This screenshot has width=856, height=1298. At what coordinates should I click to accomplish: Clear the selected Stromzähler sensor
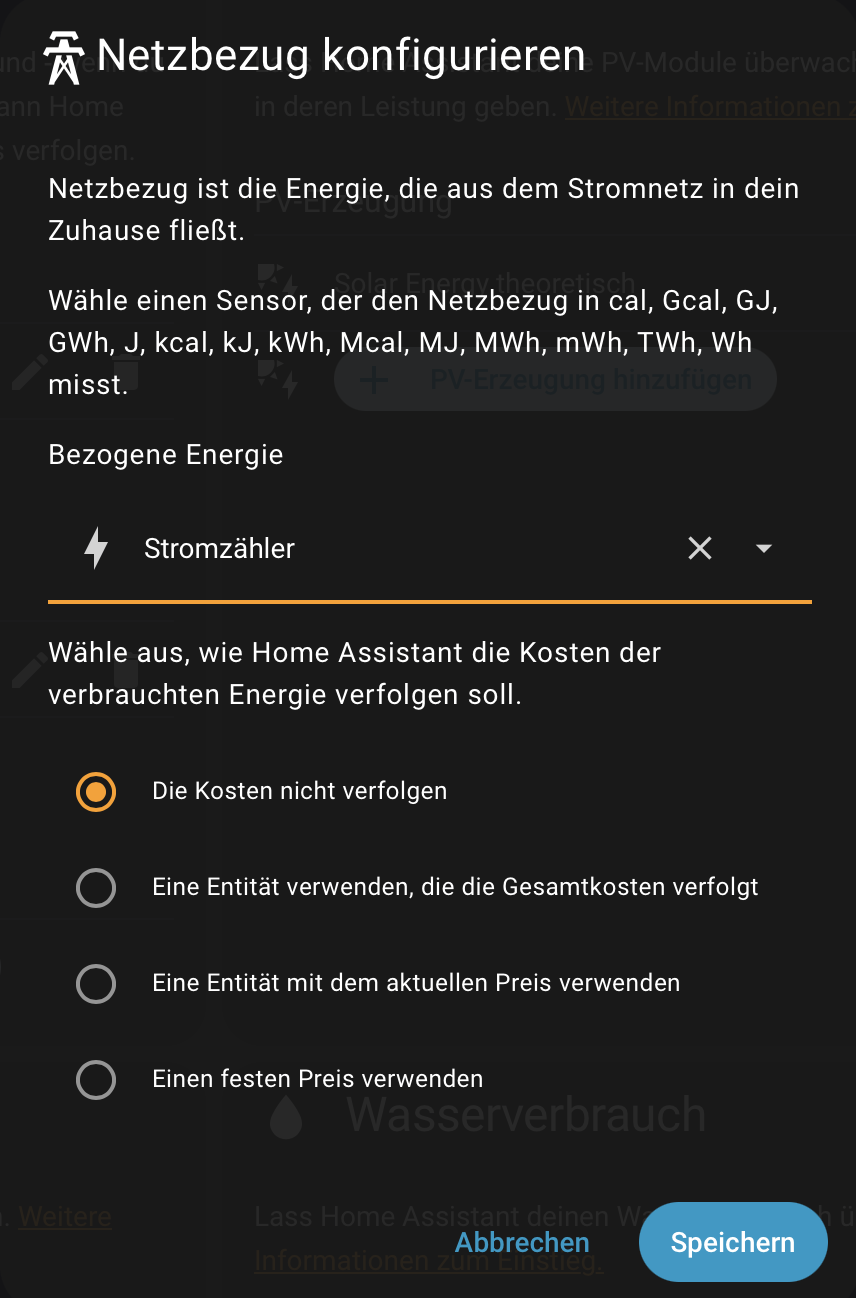(700, 548)
